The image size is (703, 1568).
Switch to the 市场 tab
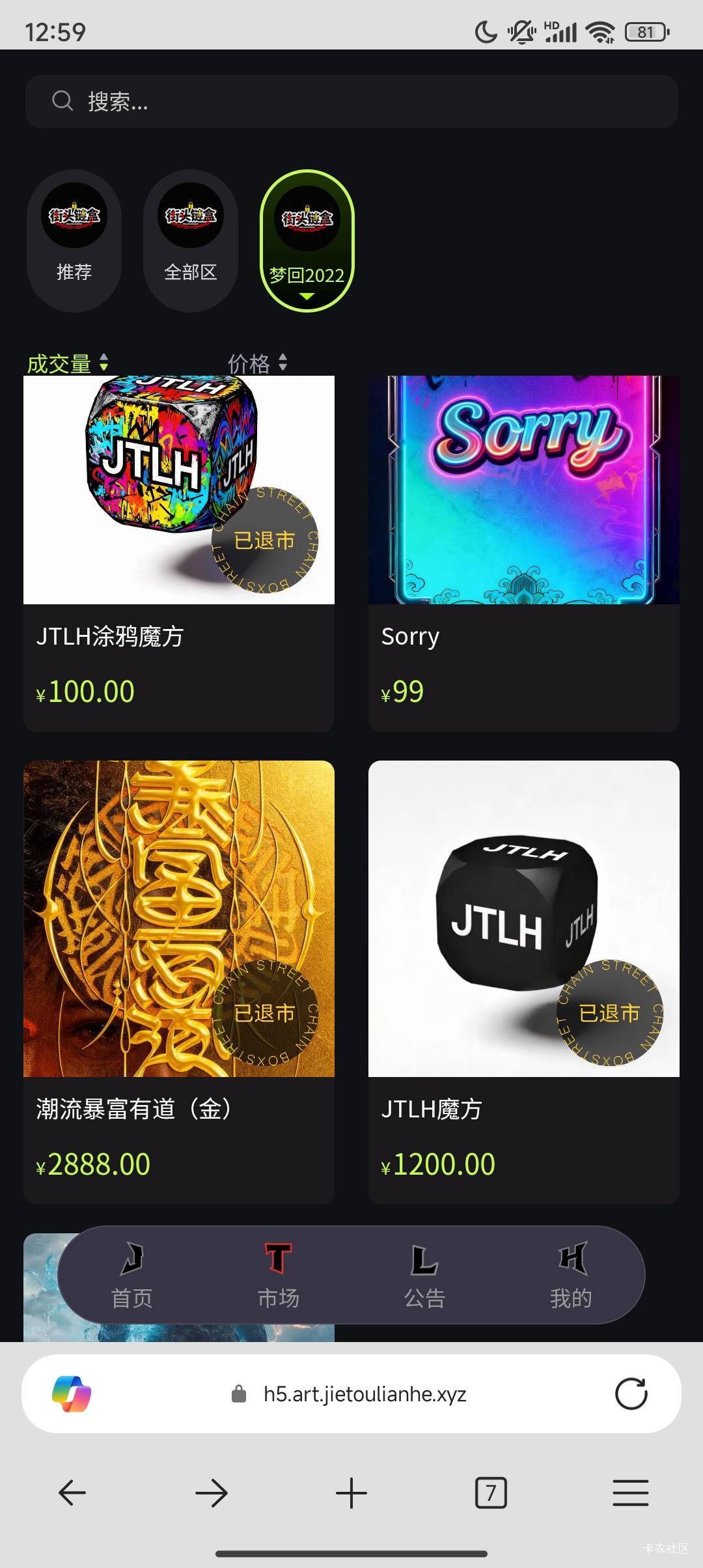[x=279, y=1275]
